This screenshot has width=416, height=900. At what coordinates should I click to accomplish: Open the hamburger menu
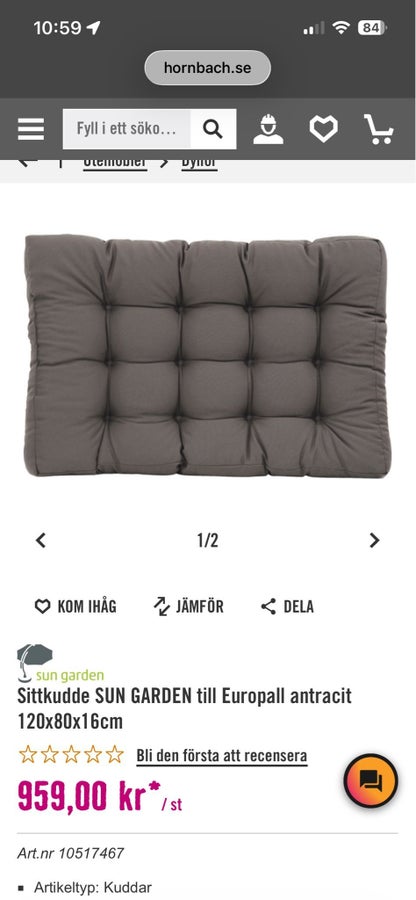pos(31,129)
